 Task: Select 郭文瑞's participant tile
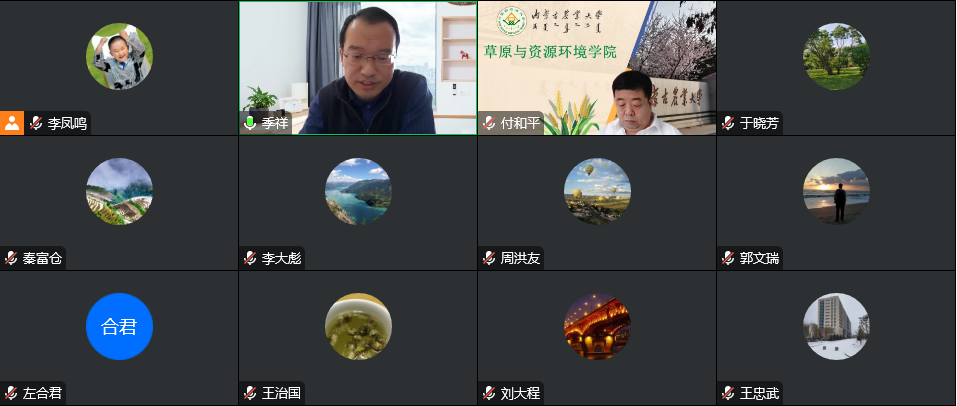click(836, 203)
